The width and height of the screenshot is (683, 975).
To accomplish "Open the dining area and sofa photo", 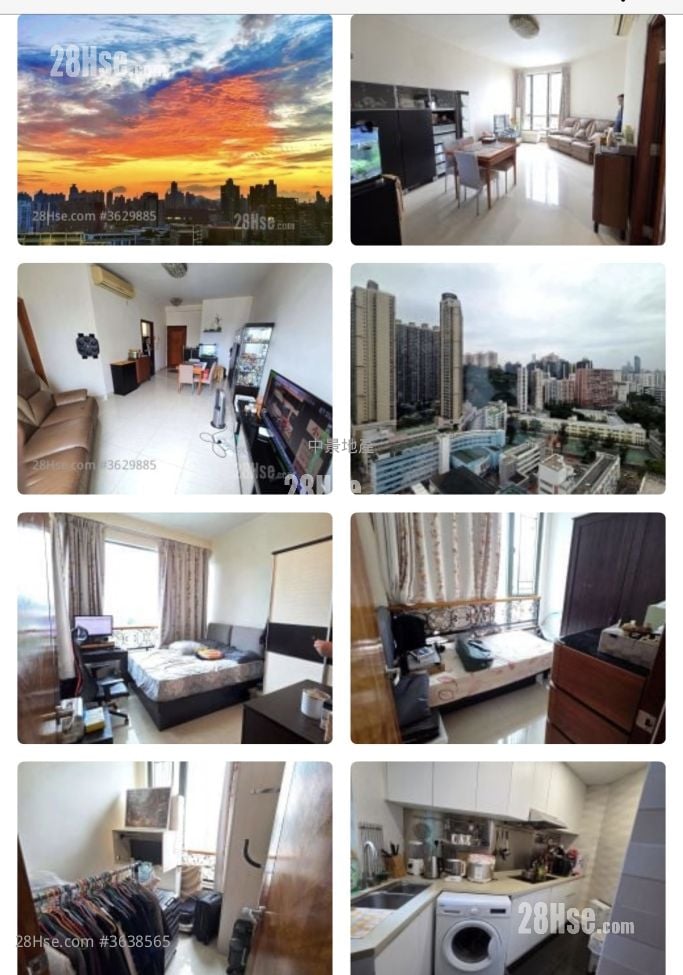I will click(x=507, y=130).
